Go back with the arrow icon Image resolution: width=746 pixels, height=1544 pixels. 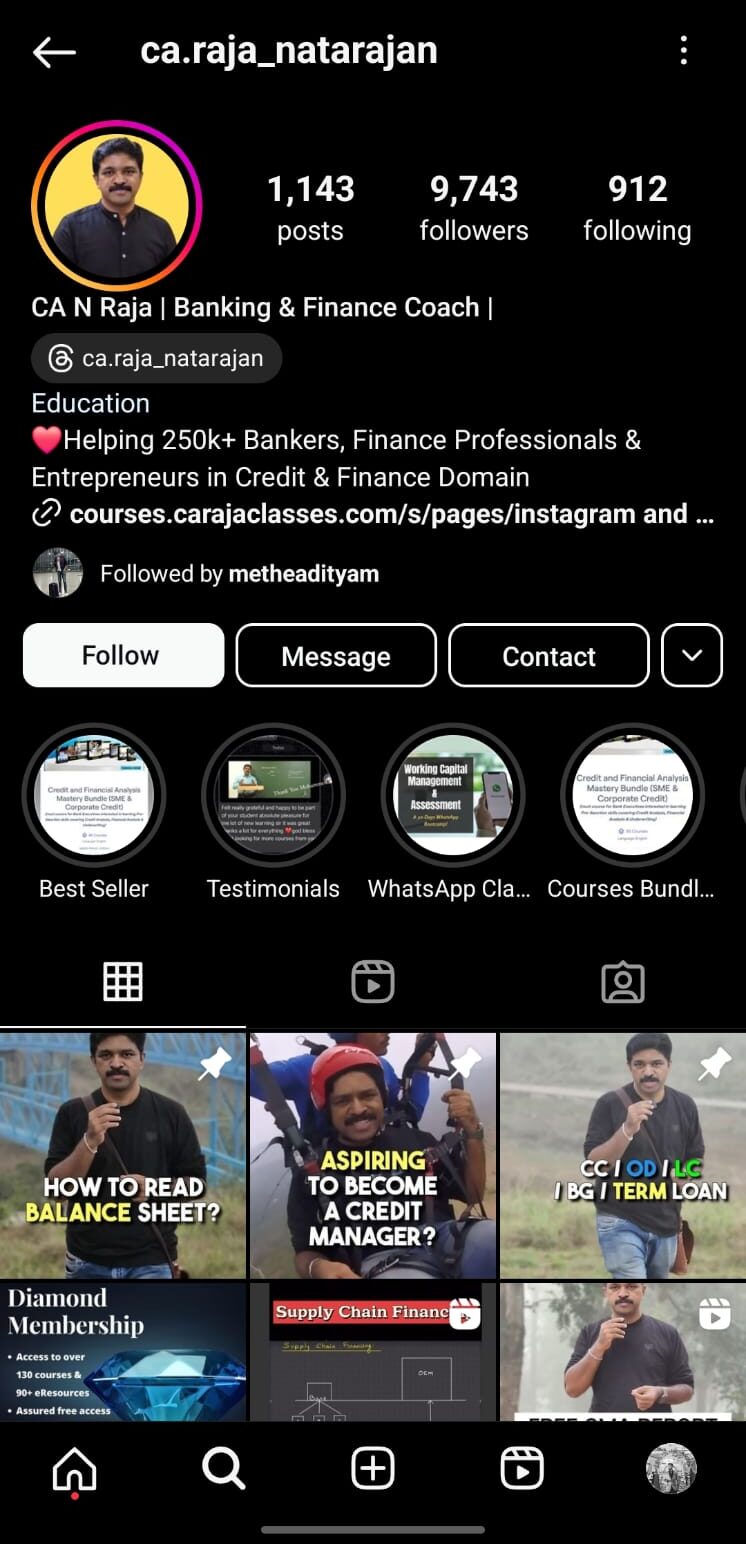click(54, 52)
